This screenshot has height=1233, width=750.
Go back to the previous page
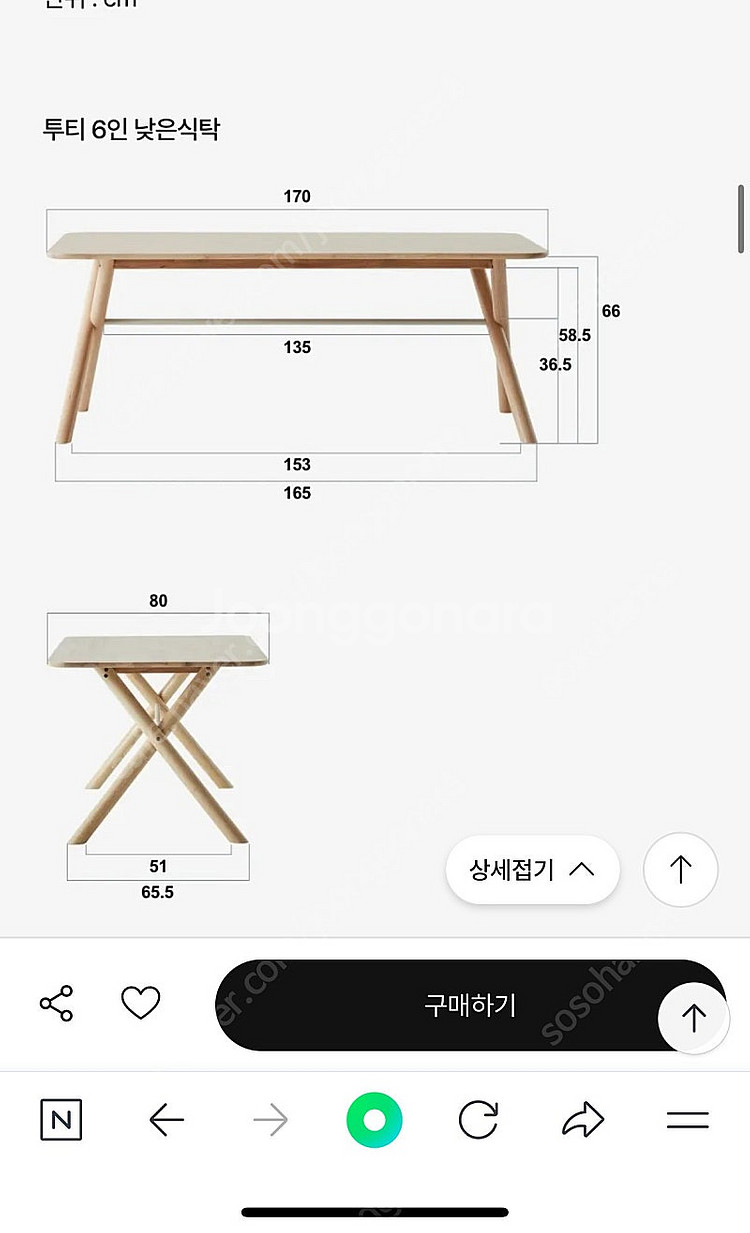point(166,1120)
